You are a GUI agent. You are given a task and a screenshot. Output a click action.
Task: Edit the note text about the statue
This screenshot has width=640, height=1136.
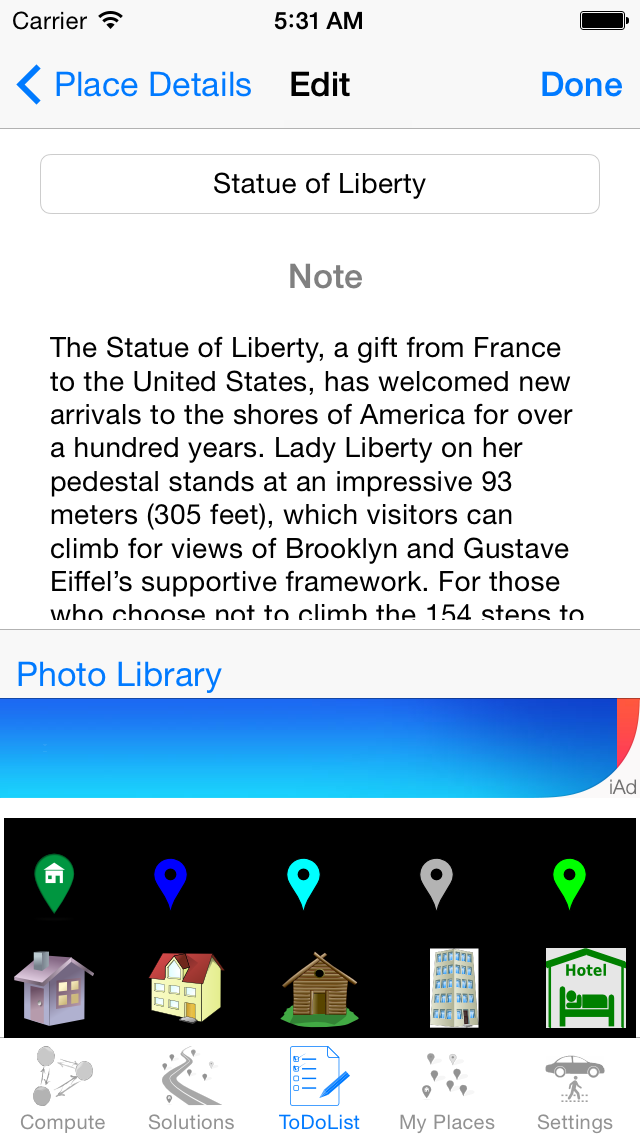tap(320, 480)
